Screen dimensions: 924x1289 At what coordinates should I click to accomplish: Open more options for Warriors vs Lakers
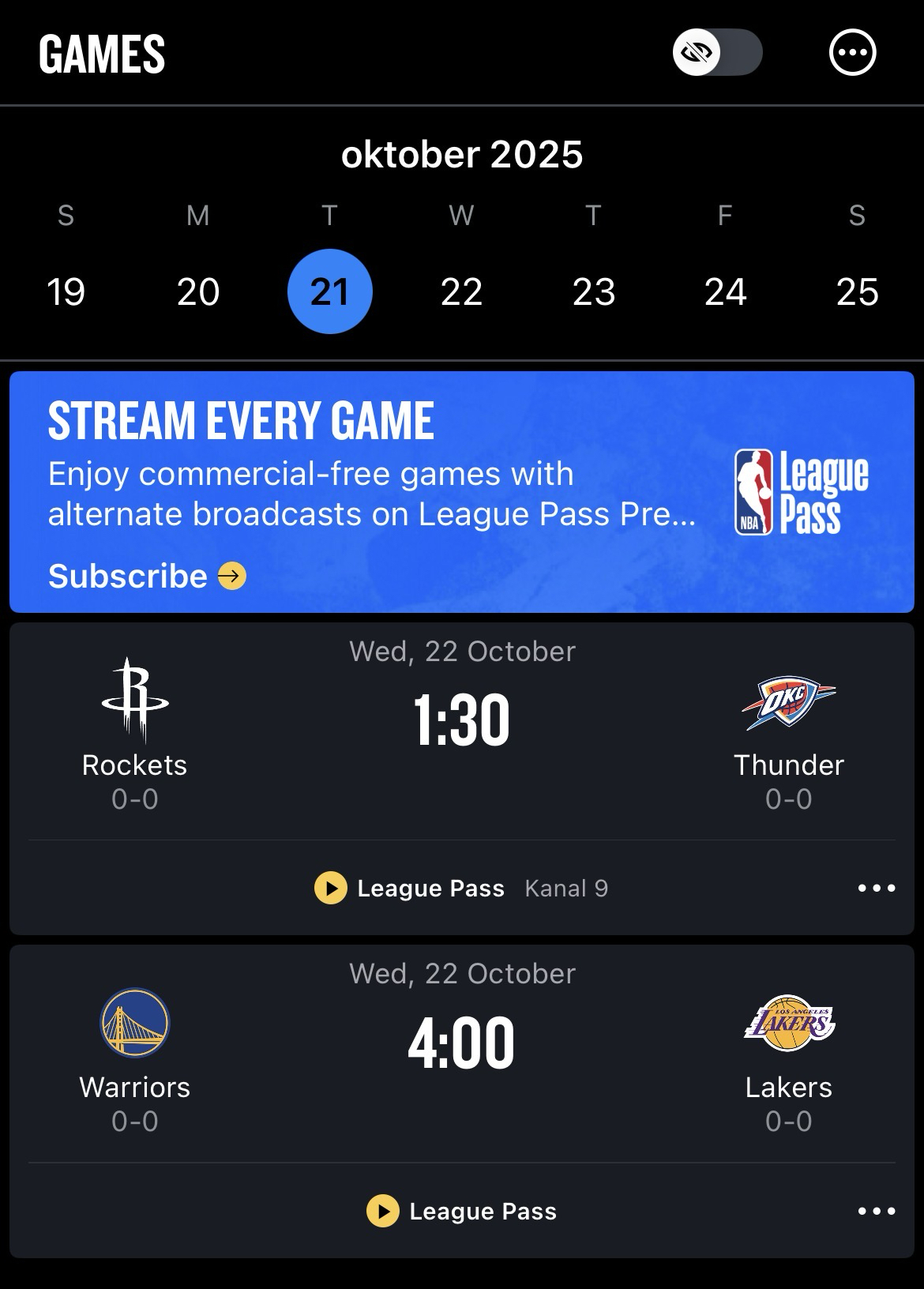point(876,1211)
